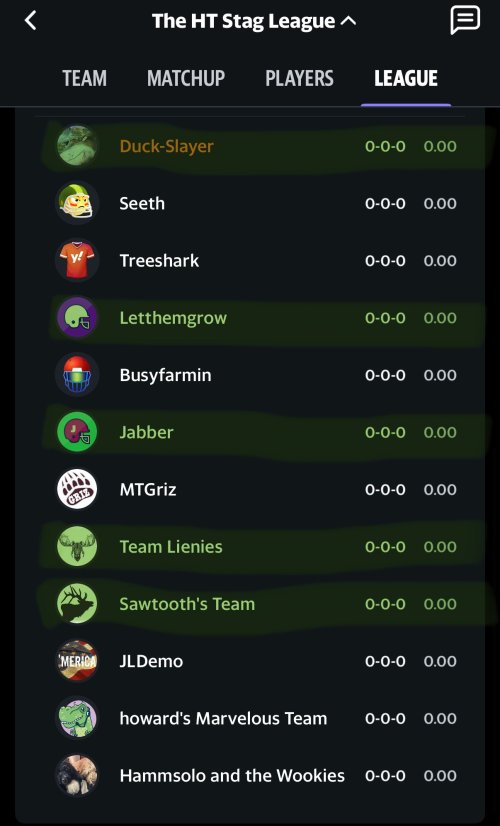Switch to the Matchup tab
500x826 pixels.
click(186, 78)
